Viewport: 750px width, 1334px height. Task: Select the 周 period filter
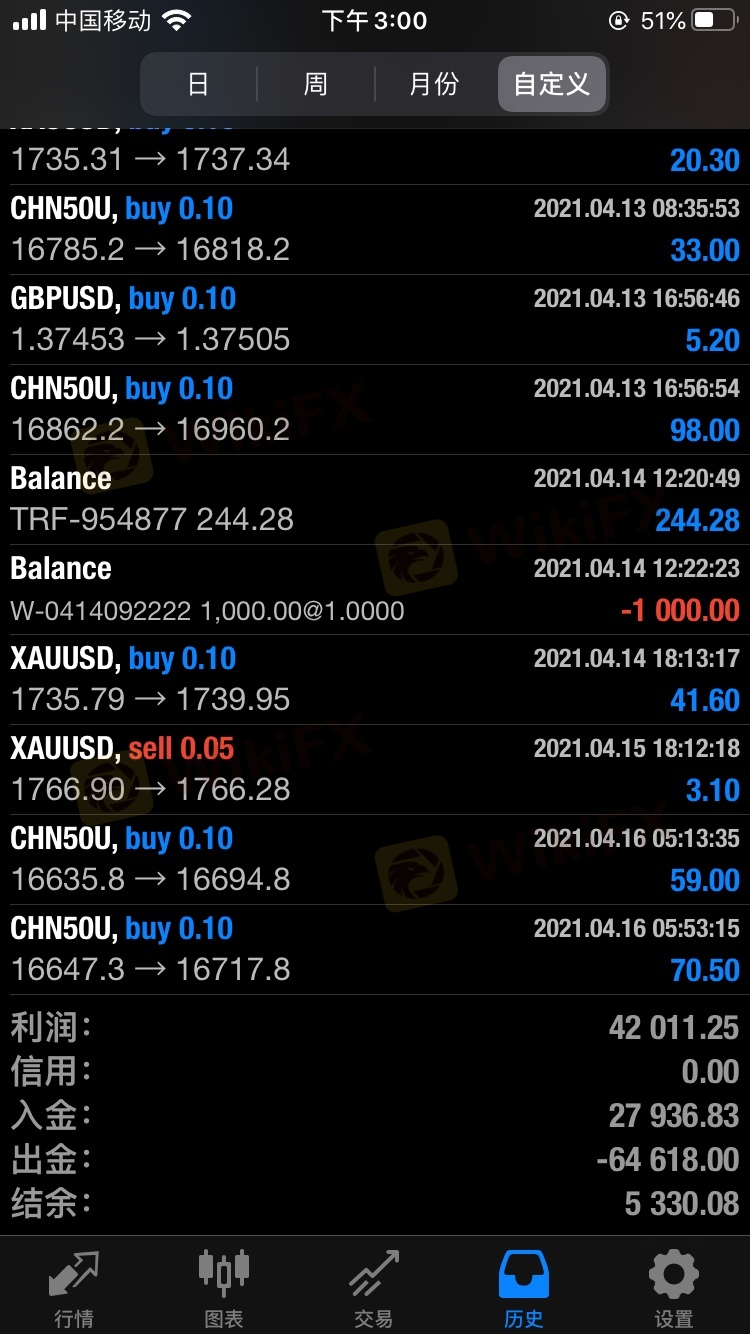point(315,84)
